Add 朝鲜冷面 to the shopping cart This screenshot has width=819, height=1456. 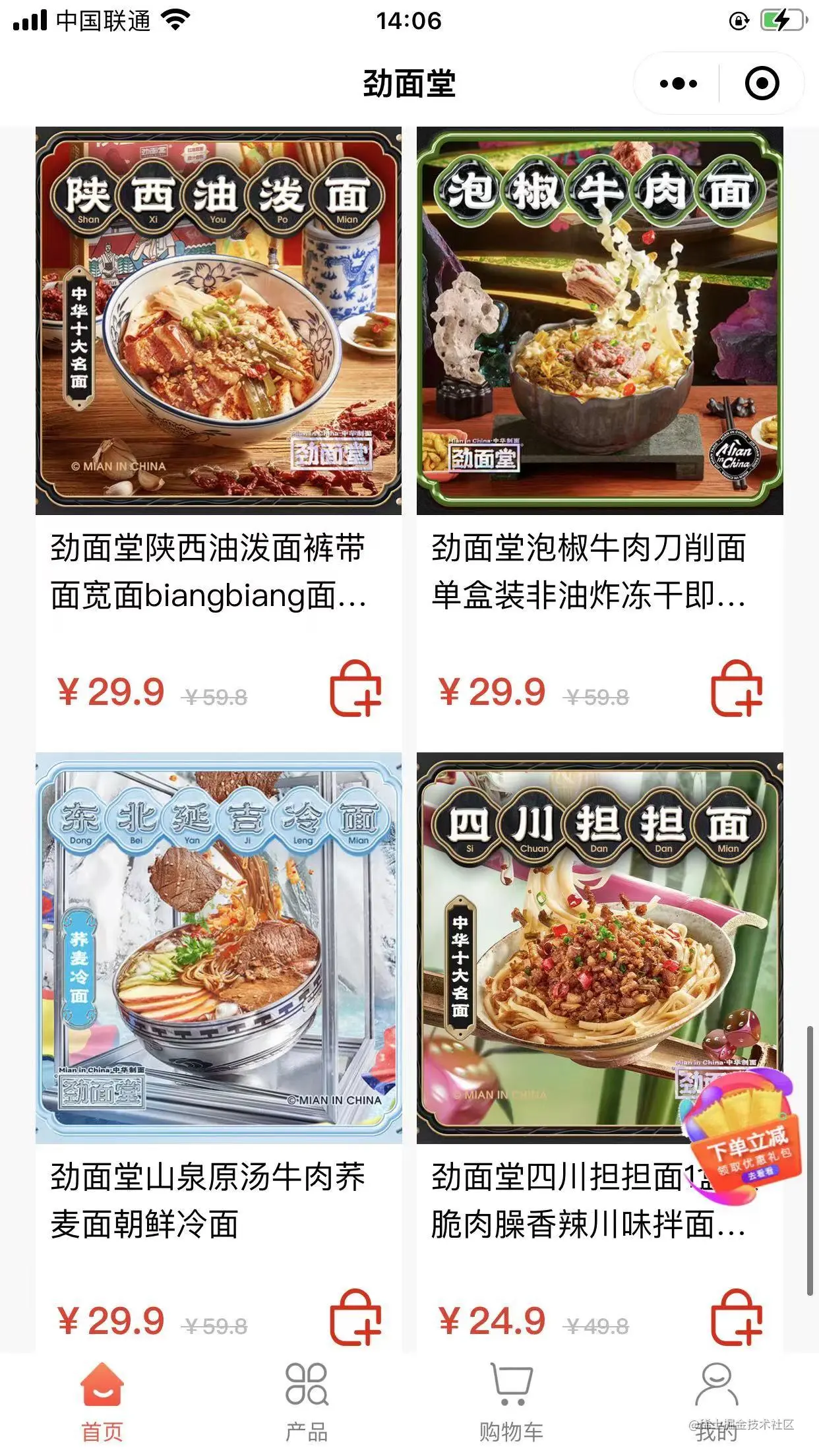tap(355, 1317)
